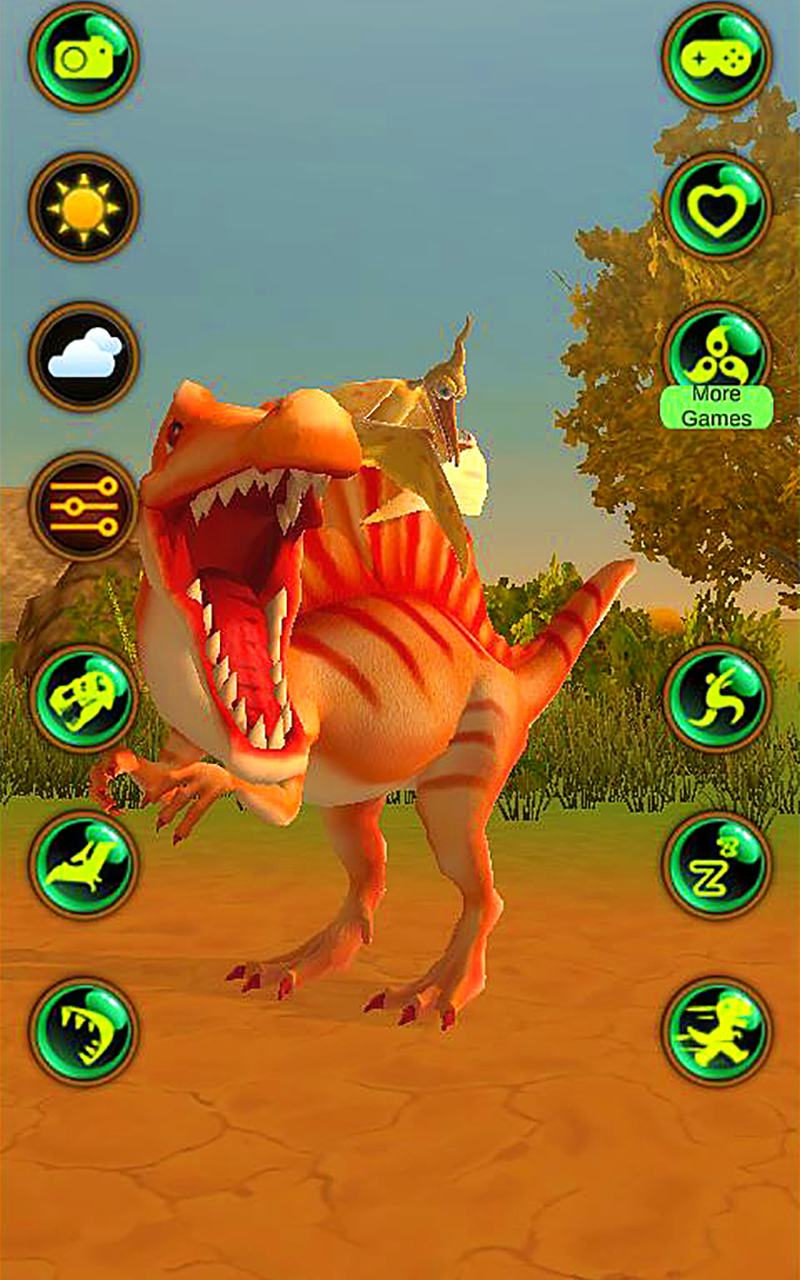Make the dinosaur run with the running icon
Viewport: 800px width, 1280px height.
point(717,1032)
